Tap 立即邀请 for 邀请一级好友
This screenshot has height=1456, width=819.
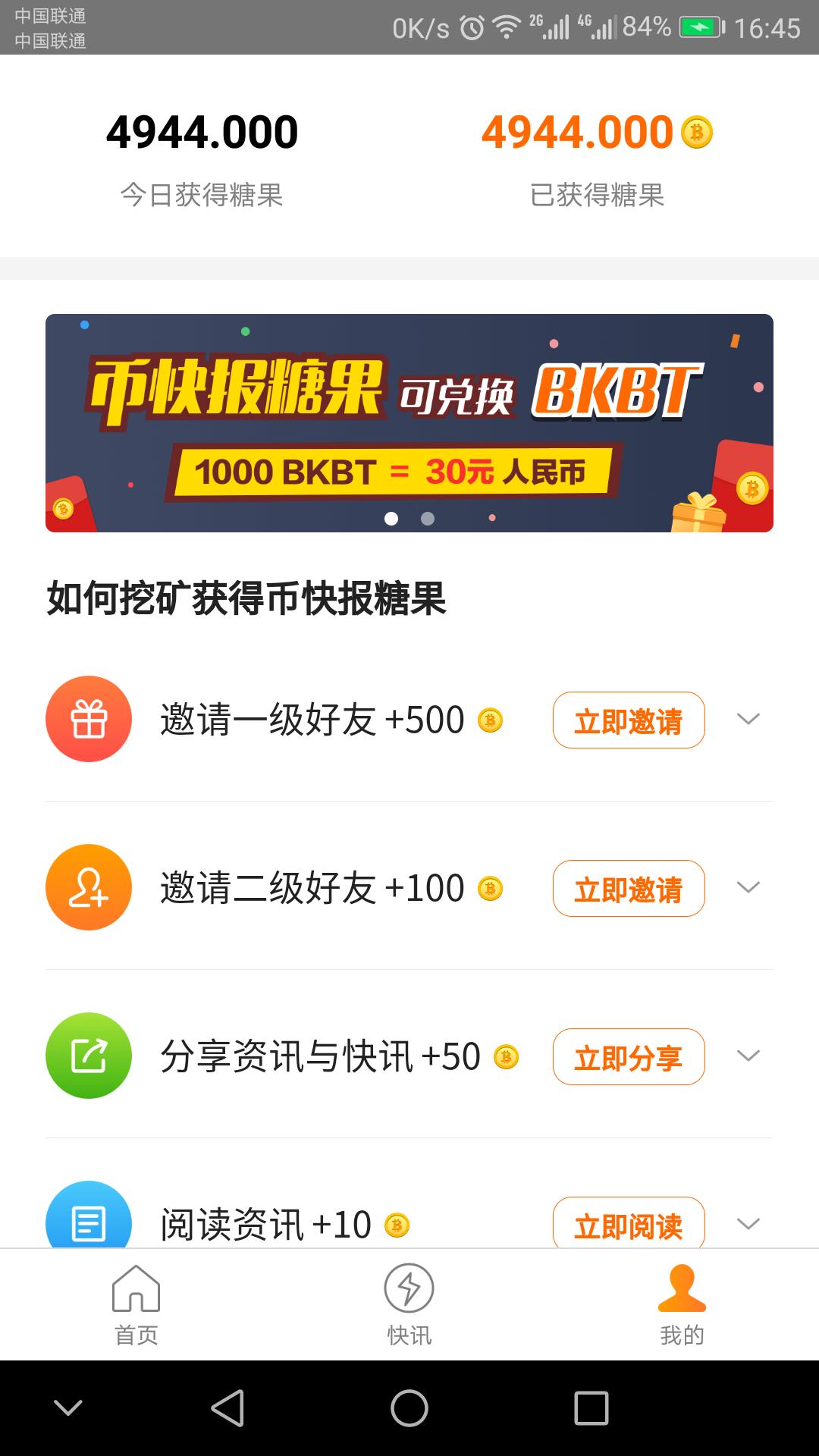[628, 720]
